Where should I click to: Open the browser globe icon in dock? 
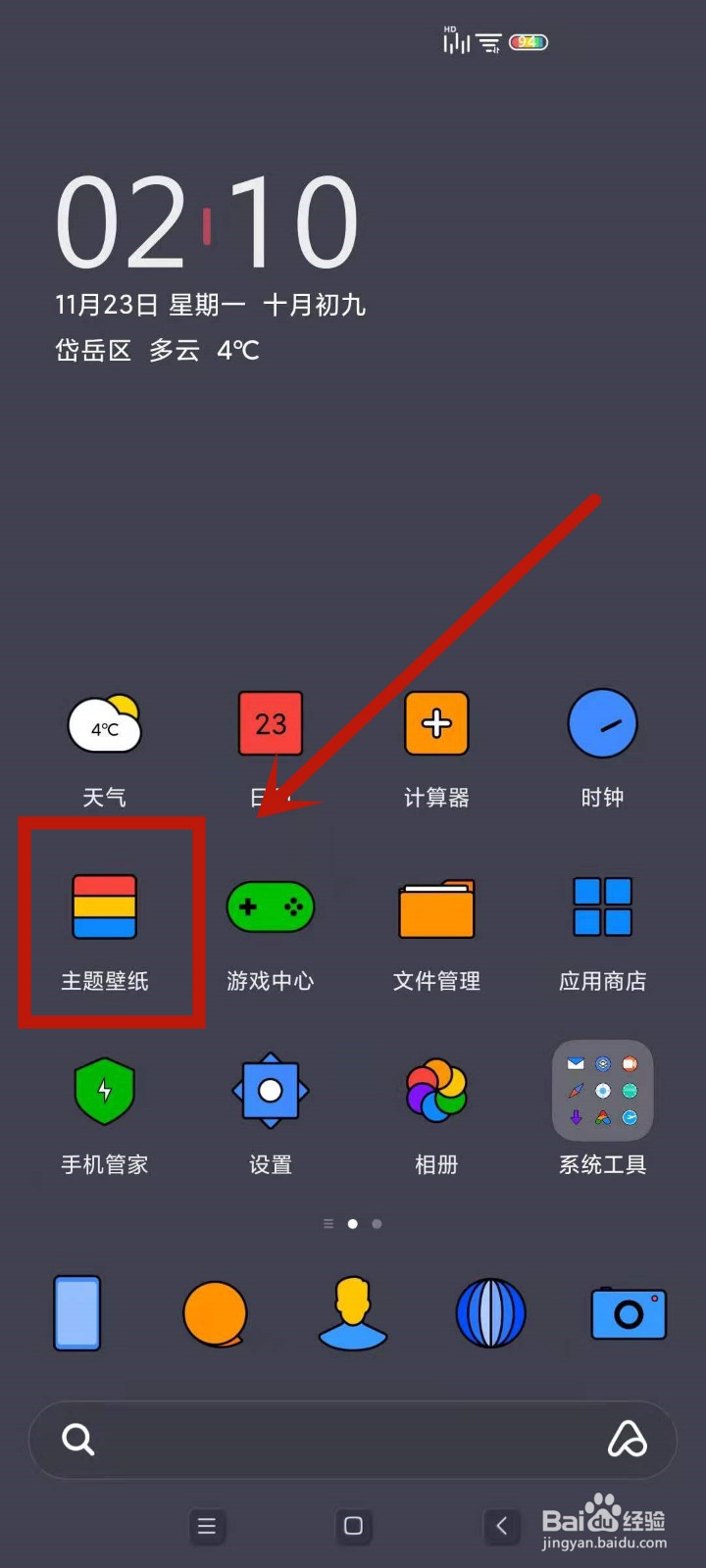[490, 1313]
